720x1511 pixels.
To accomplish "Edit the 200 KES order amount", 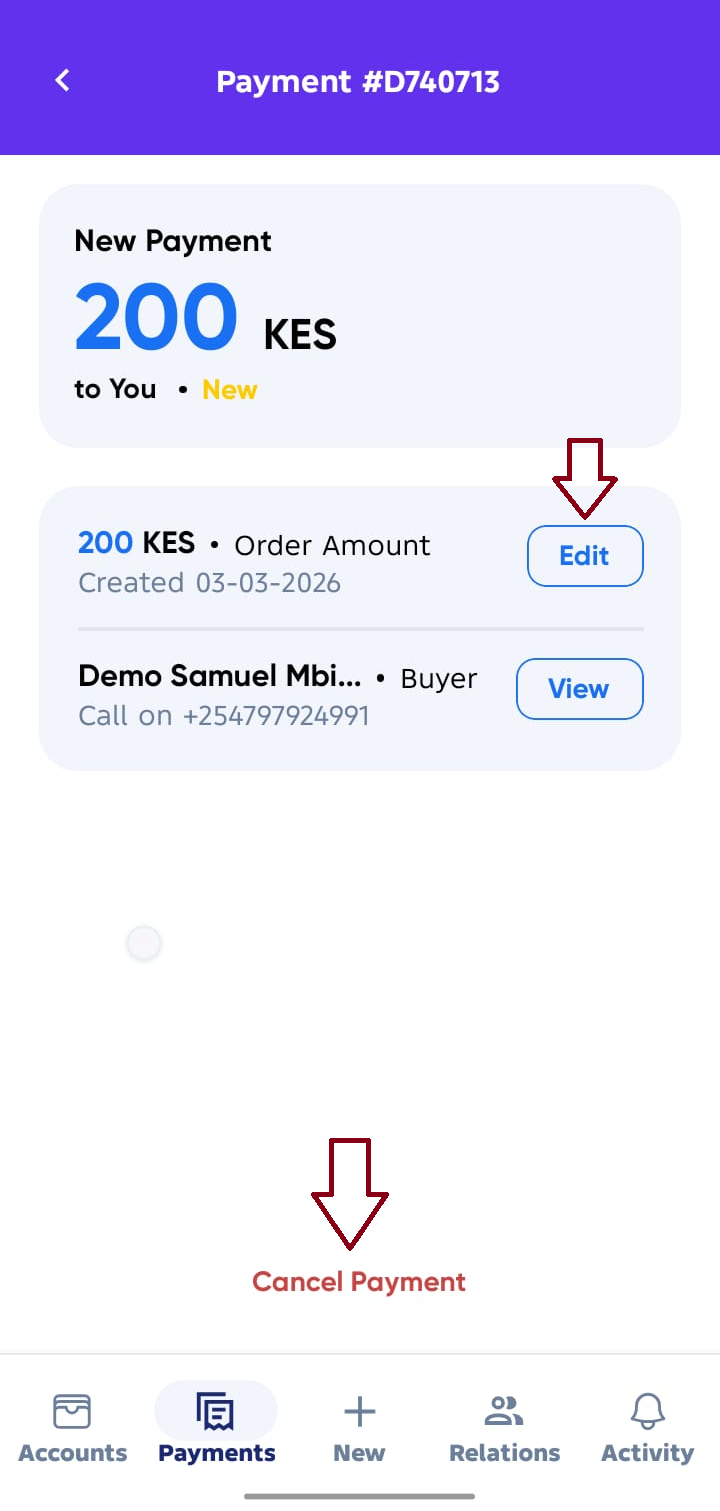I will click(584, 556).
